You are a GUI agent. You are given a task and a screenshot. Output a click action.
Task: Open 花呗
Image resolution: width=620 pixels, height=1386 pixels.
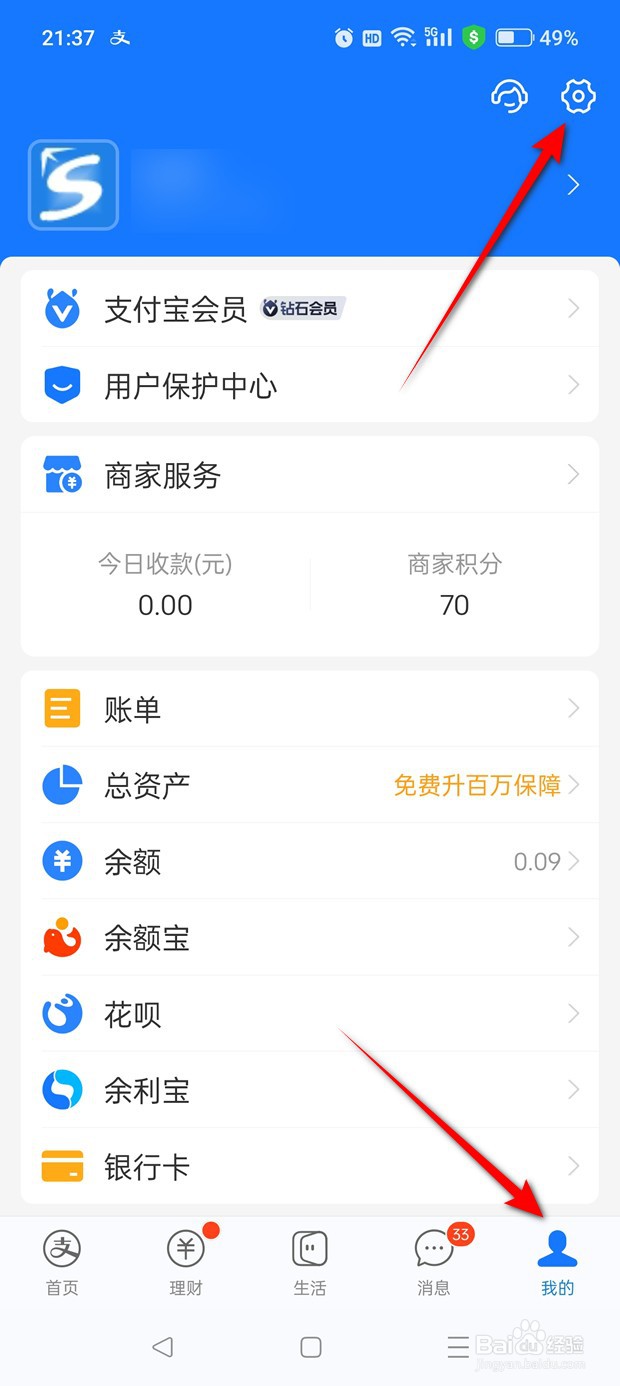(310, 1014)
